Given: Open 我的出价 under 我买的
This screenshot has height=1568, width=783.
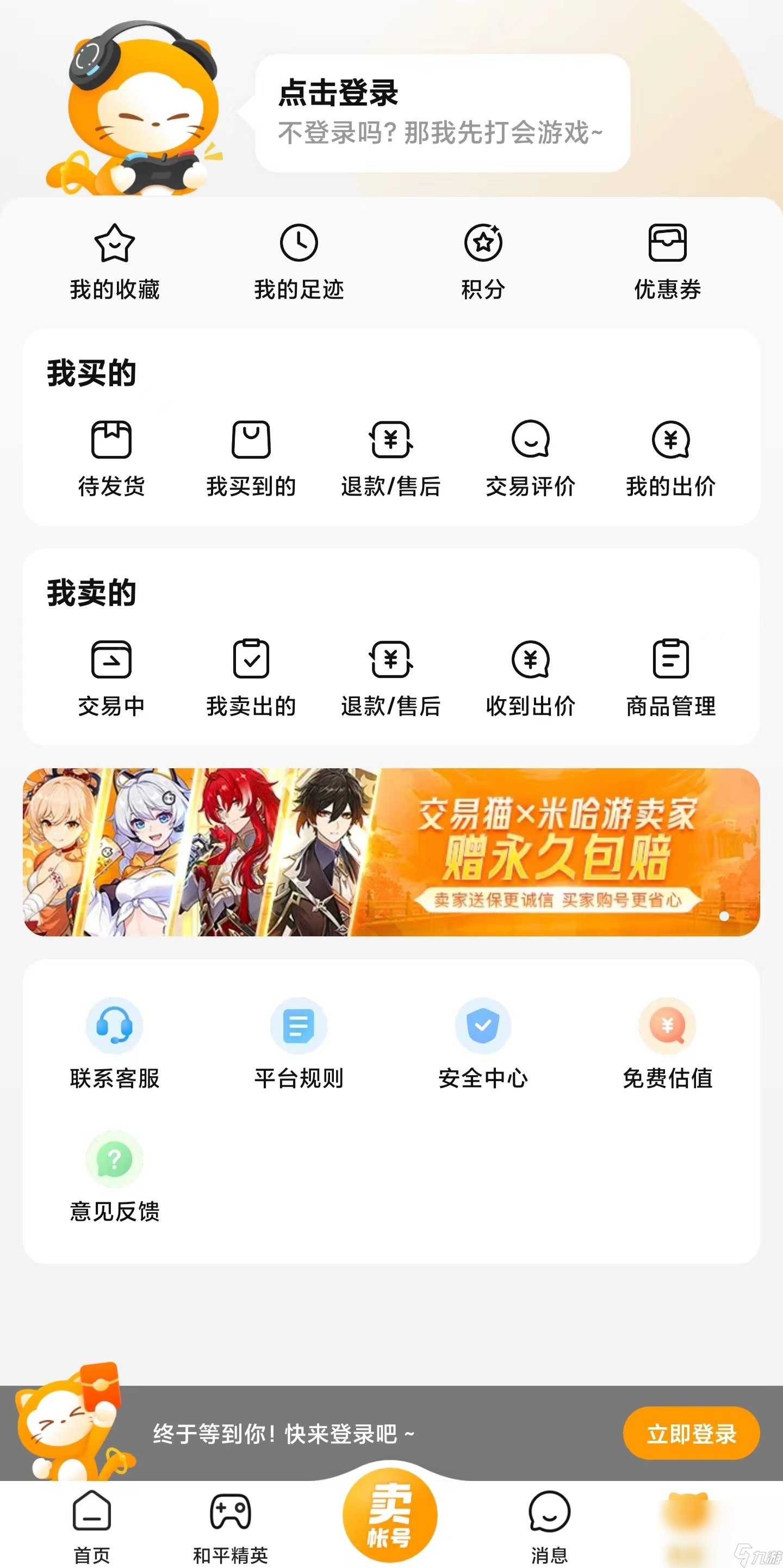Looking at the screenshot, I should coord(670,458).
